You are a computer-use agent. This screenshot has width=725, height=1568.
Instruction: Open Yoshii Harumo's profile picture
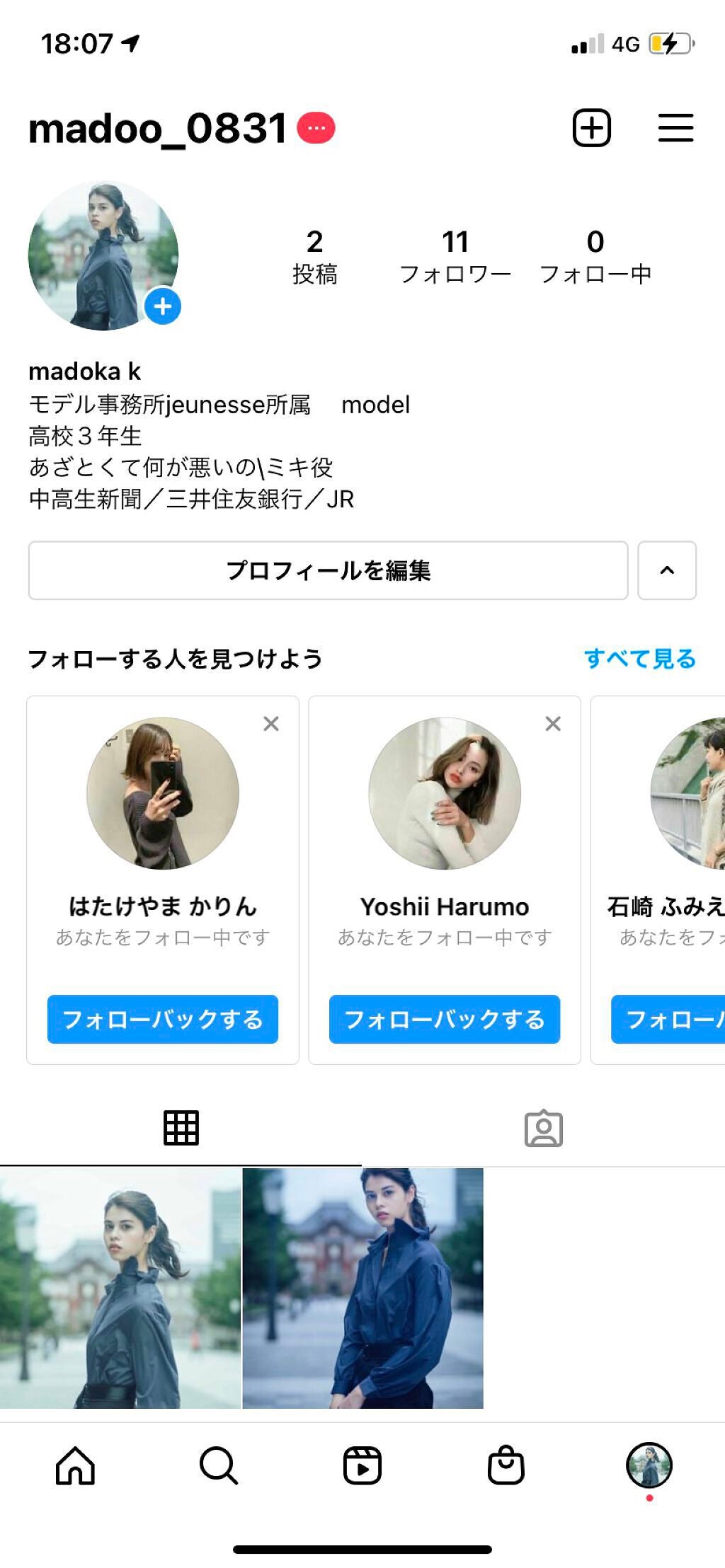click(x=445, y=793)
